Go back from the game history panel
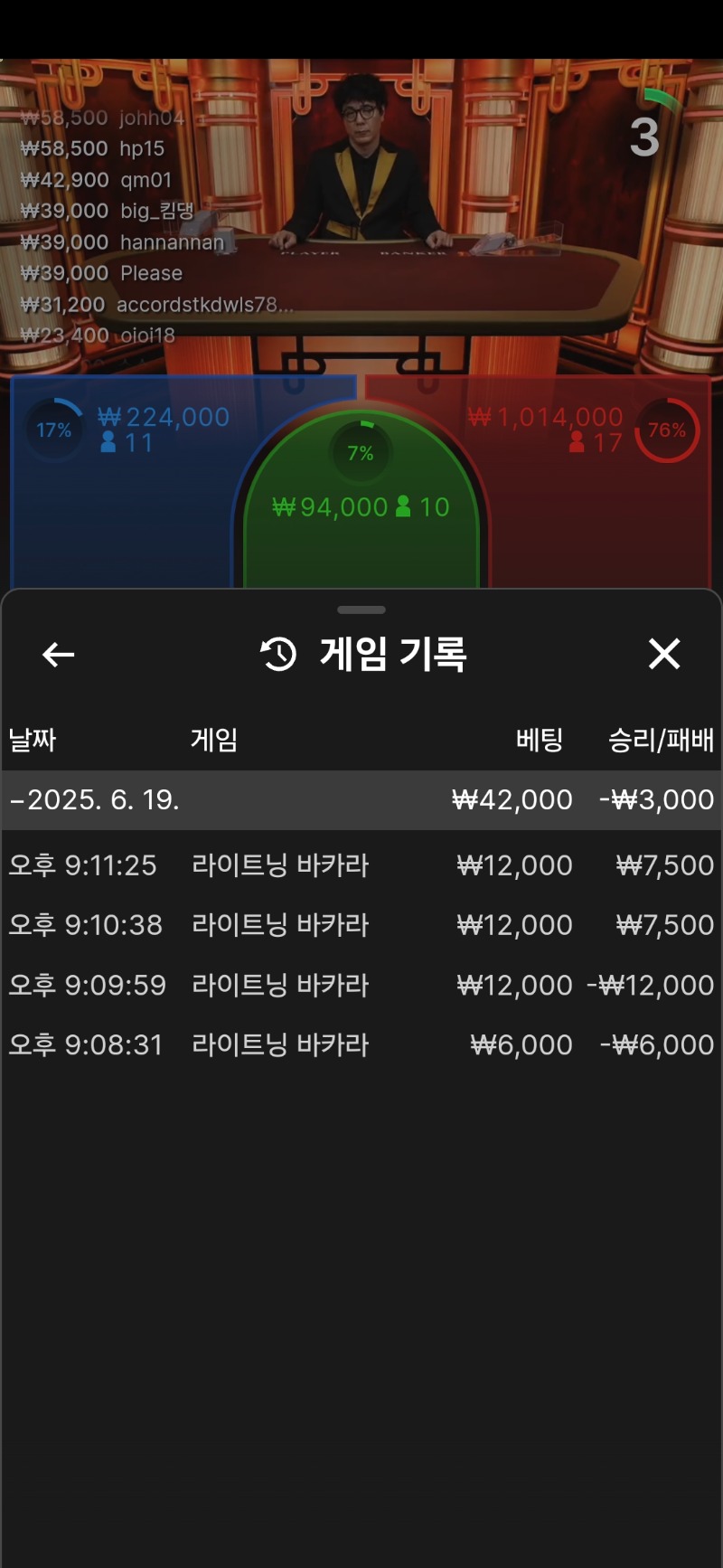The height and width of the screenshot is (1568, 723). pos(59,655)
